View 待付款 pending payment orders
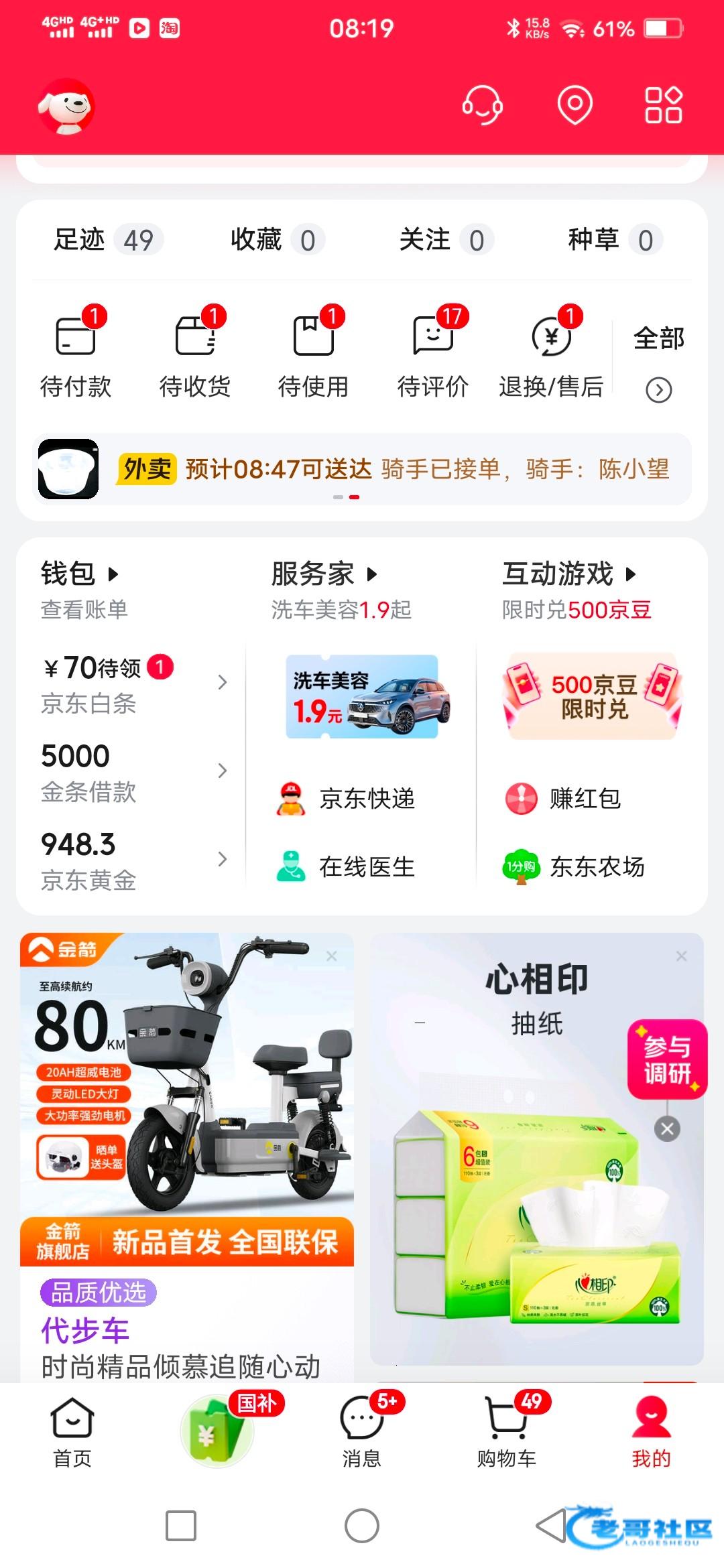Viewport: 724px width, 1568px height. click(x=76, y=352)
